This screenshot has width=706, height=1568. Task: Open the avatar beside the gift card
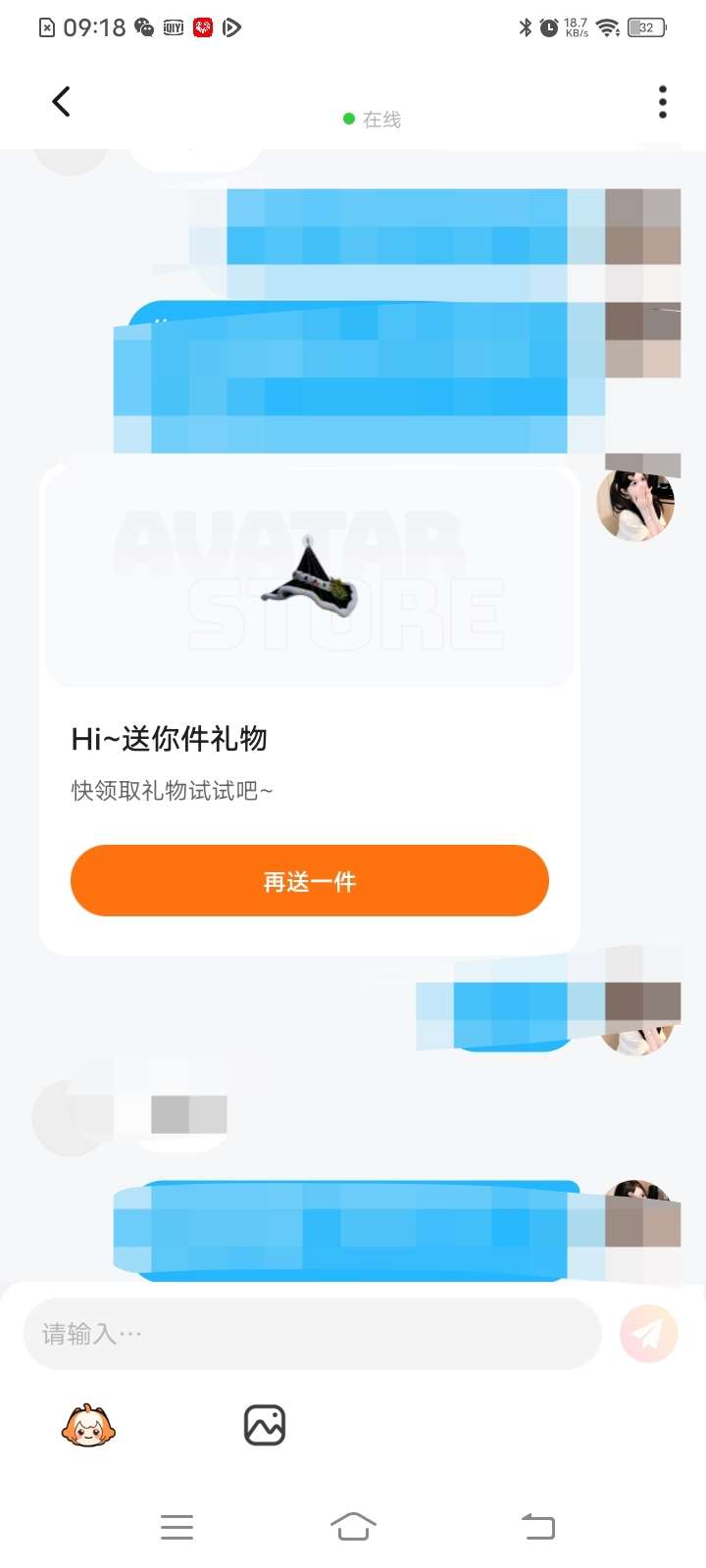635,505
